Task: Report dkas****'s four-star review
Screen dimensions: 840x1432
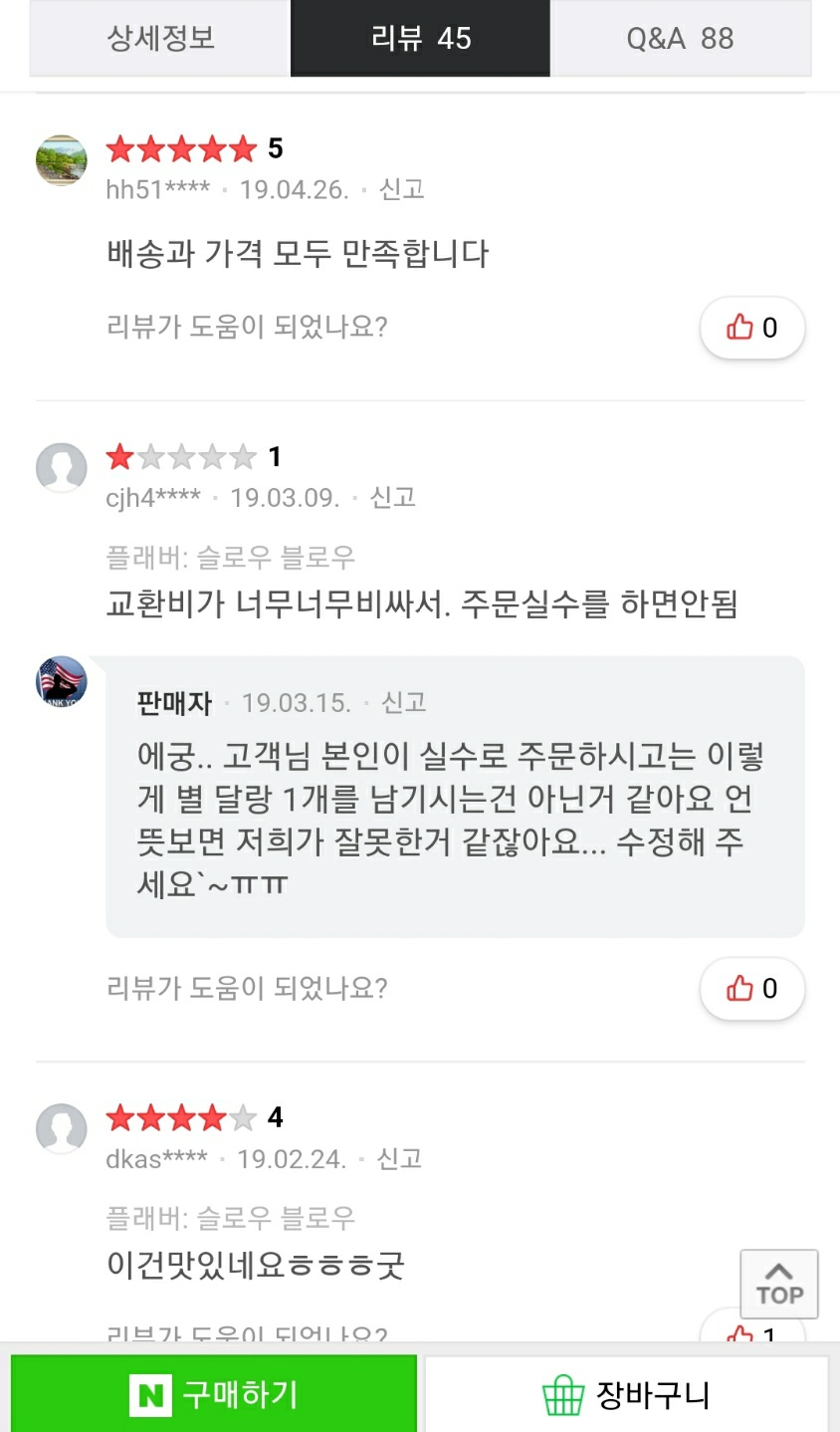Action: (x=399, y=1159)
